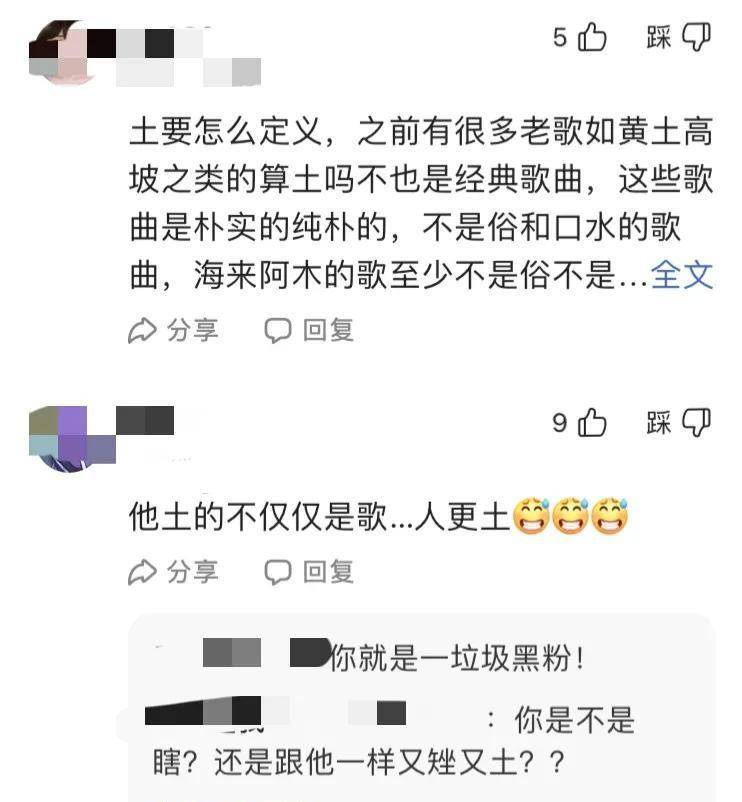Screen dimensions: 742x802
Task: Reply to the comment about 海来阿木的歌
Action: coord(309,330)
